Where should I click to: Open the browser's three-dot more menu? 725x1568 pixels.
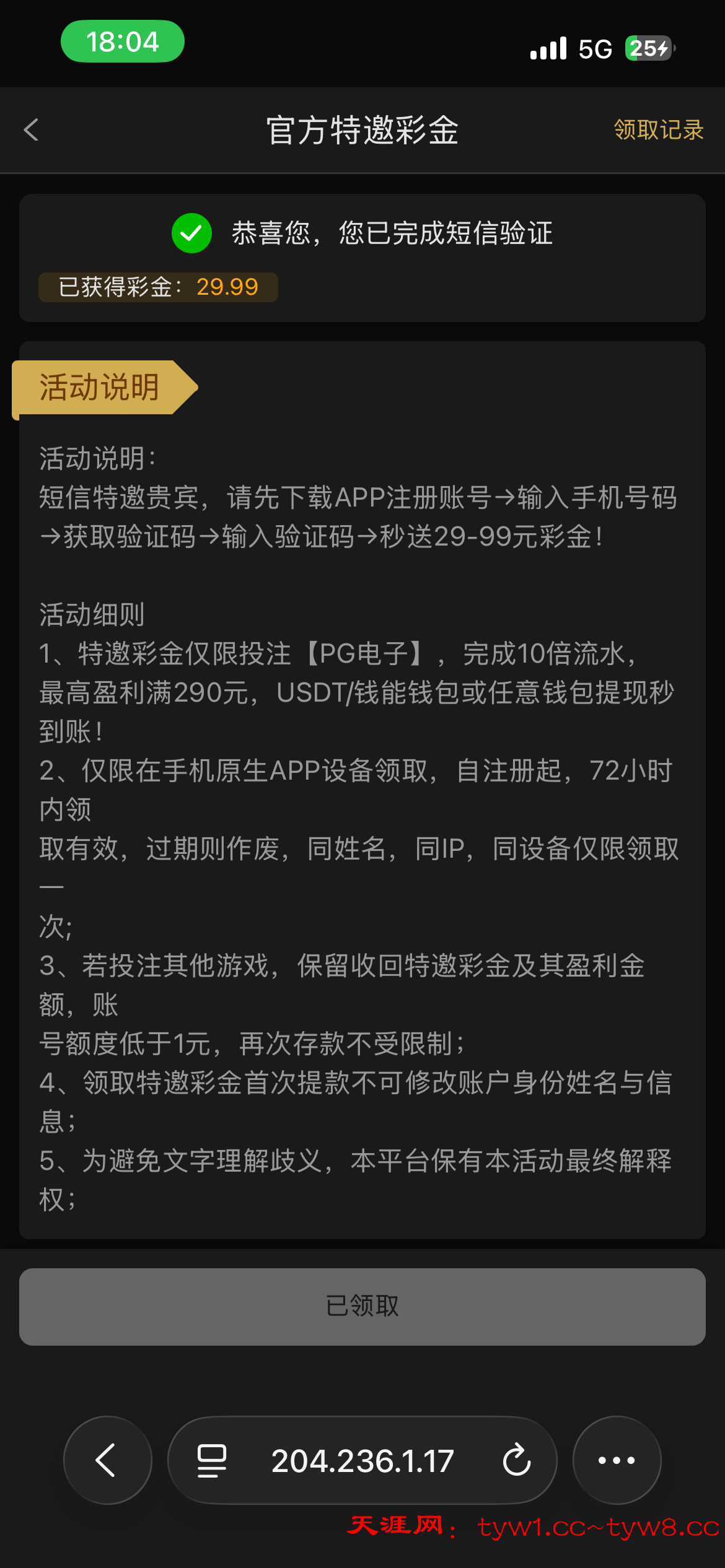[x=617, y=1460]
